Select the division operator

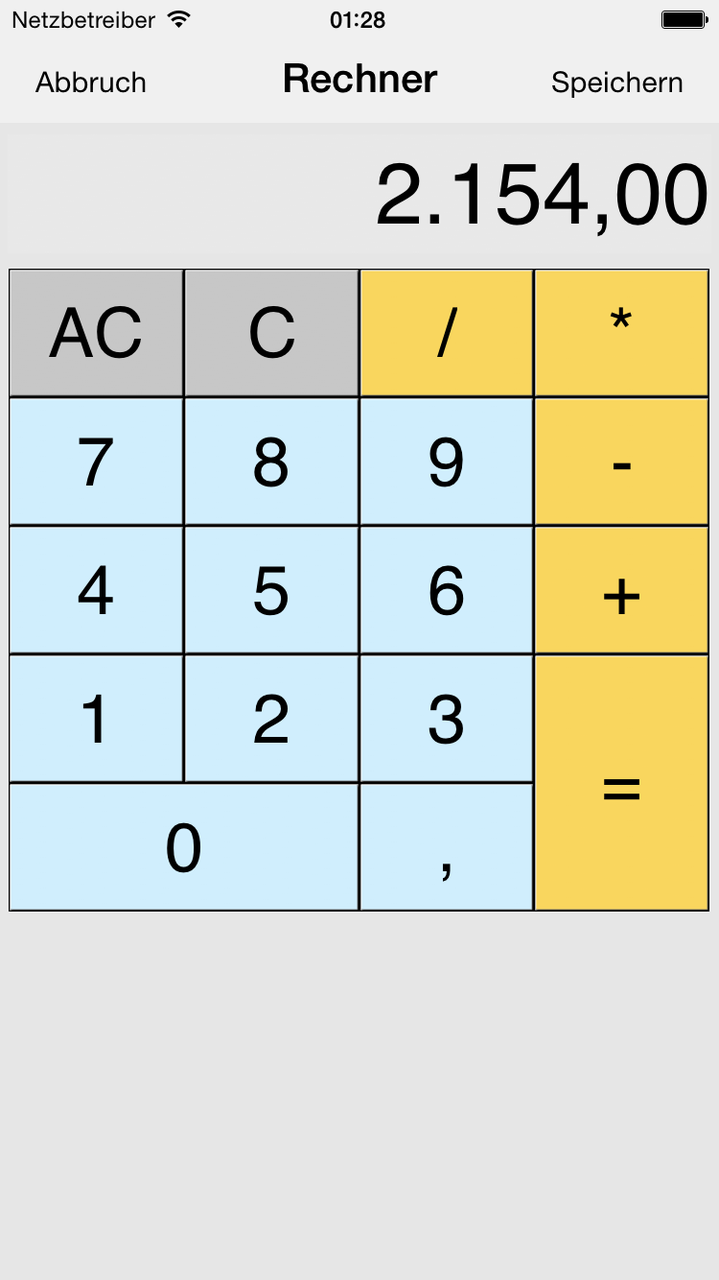(x=446, y=333)
